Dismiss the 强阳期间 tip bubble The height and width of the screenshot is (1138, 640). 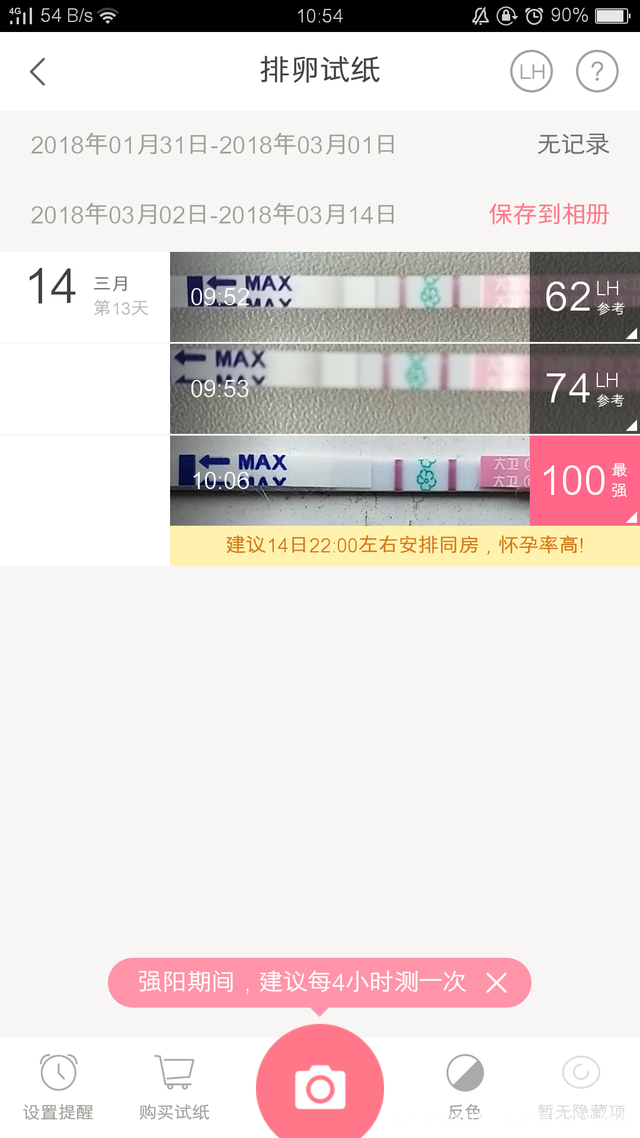point(497,983)
